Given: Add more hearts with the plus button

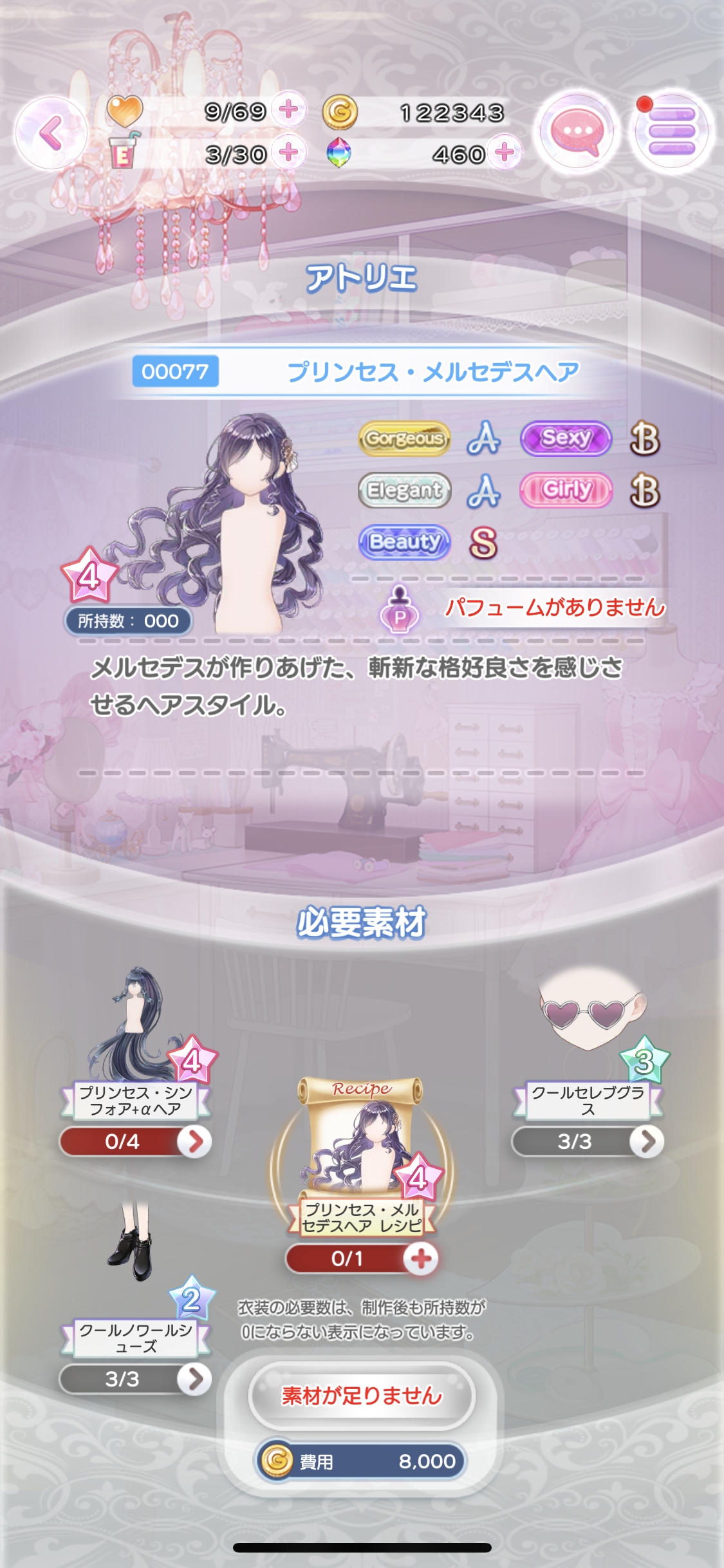Looking at the screenshot, I should click(288, 109).
